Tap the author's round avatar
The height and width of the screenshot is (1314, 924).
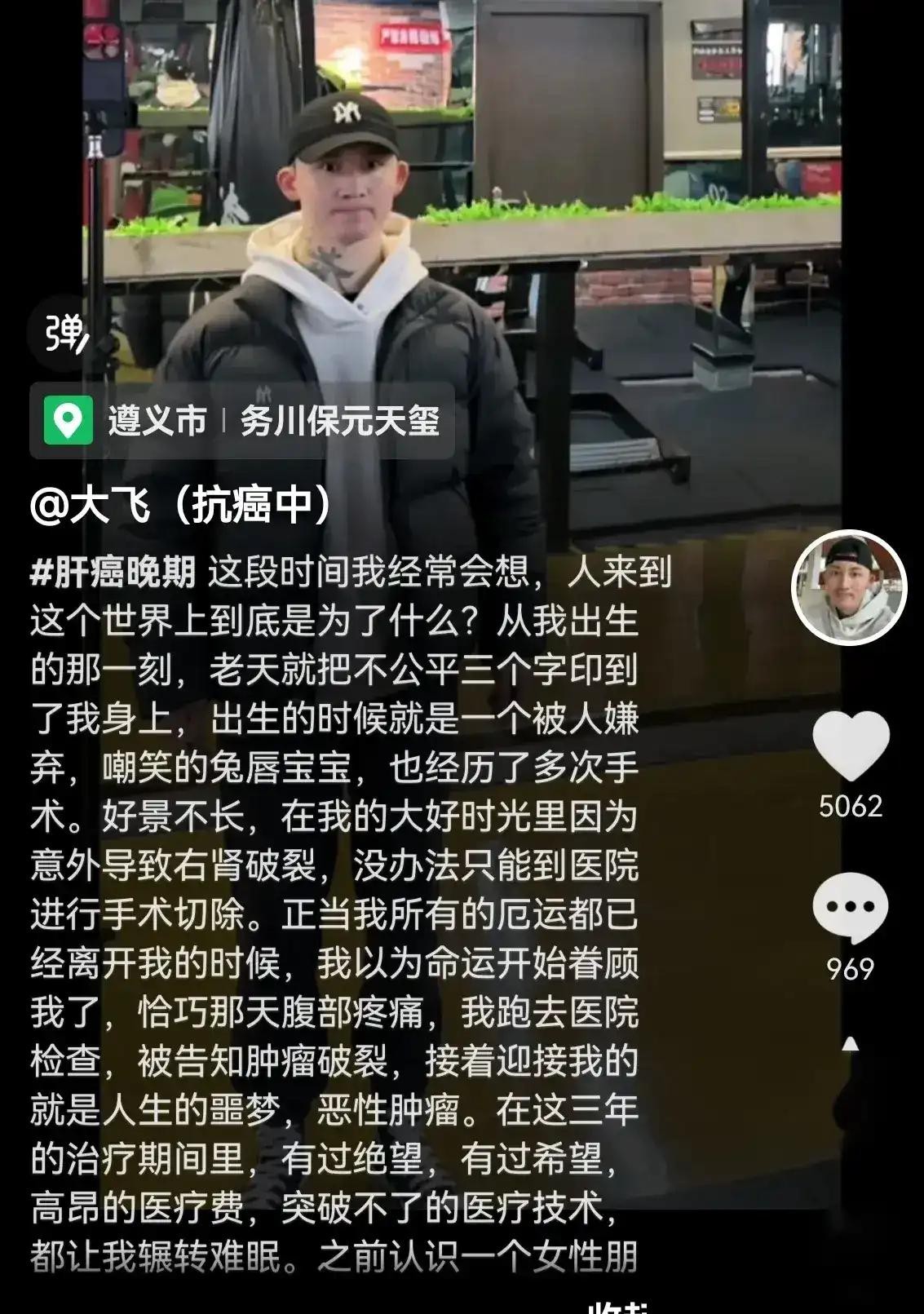click(849, 587)
